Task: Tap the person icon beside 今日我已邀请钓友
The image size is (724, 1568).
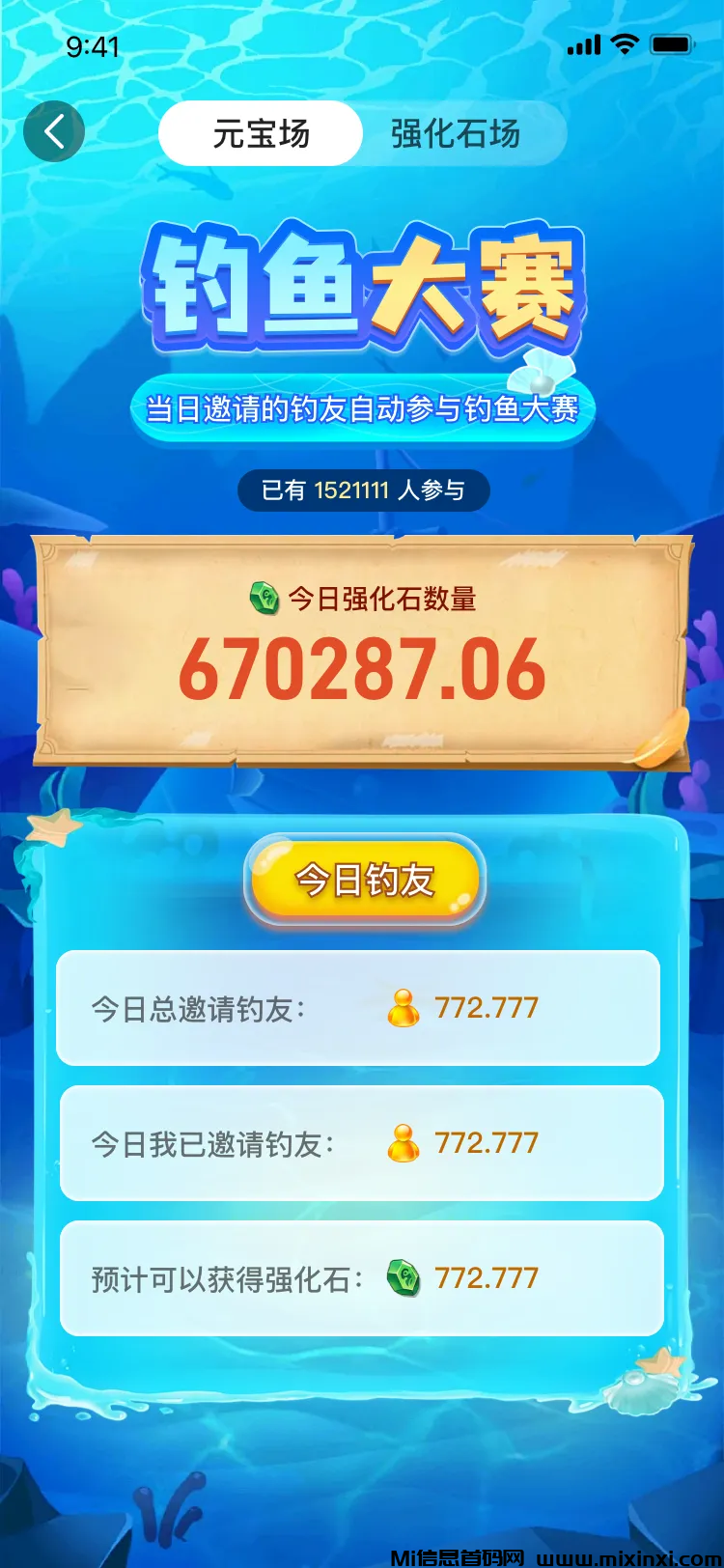Action: point(404,1143)
